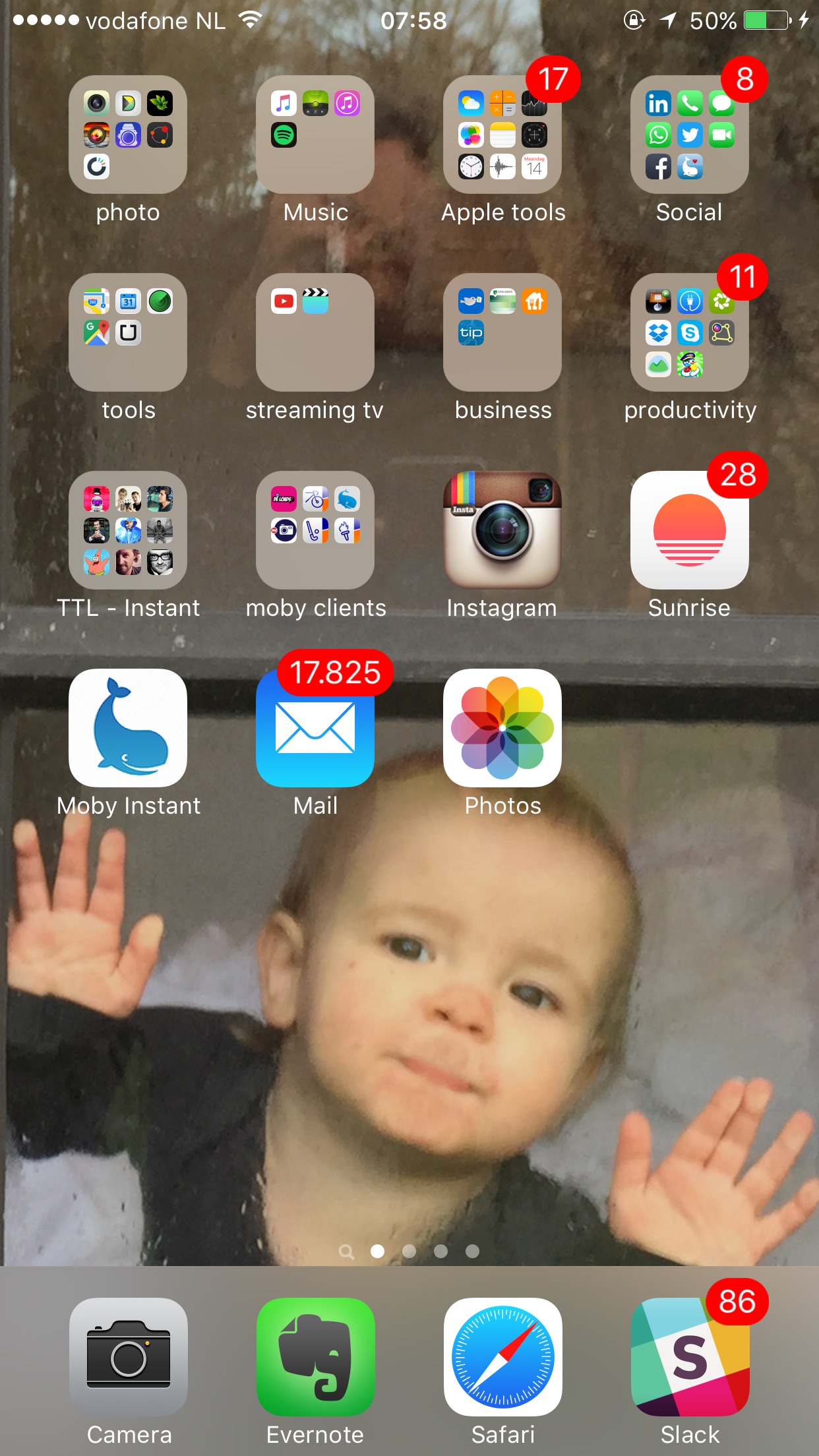This screenshot has height=1456, width=819.
Task: Open the Apple tools folder
Action: [x=502, y=135]
